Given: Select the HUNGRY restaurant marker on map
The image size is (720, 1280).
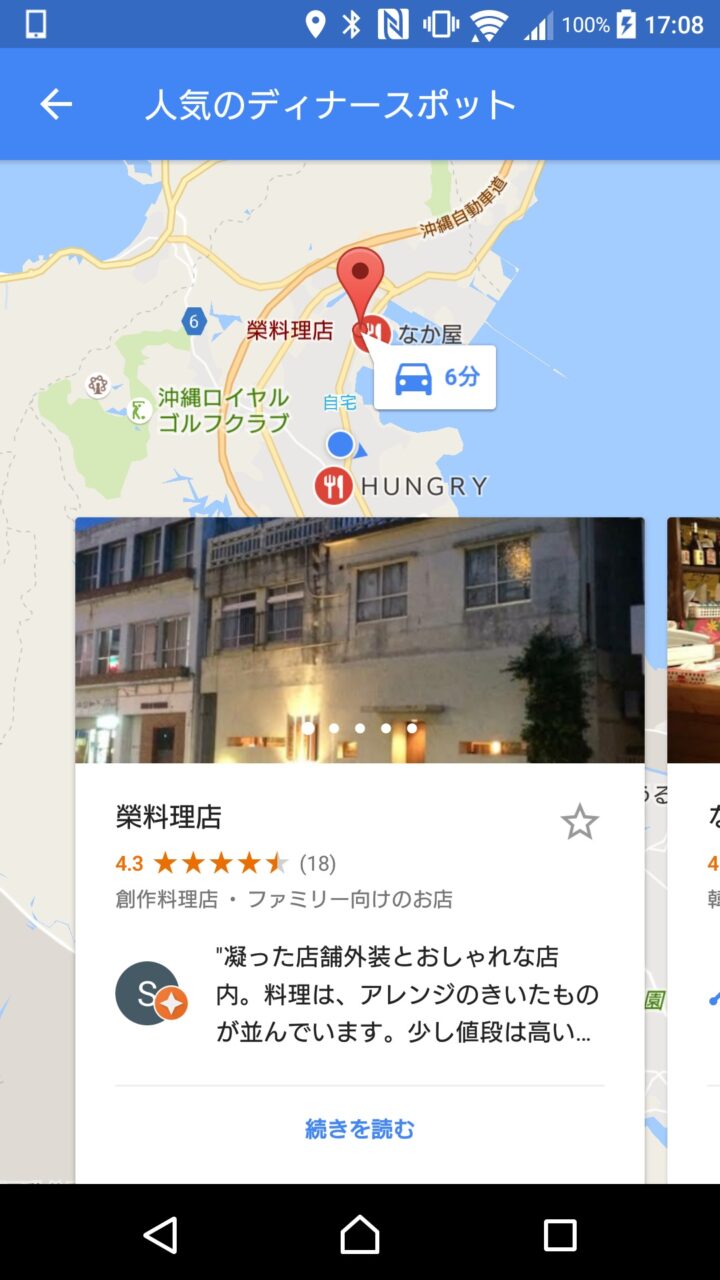Looking at the screenshot, I should coord(333,487).
